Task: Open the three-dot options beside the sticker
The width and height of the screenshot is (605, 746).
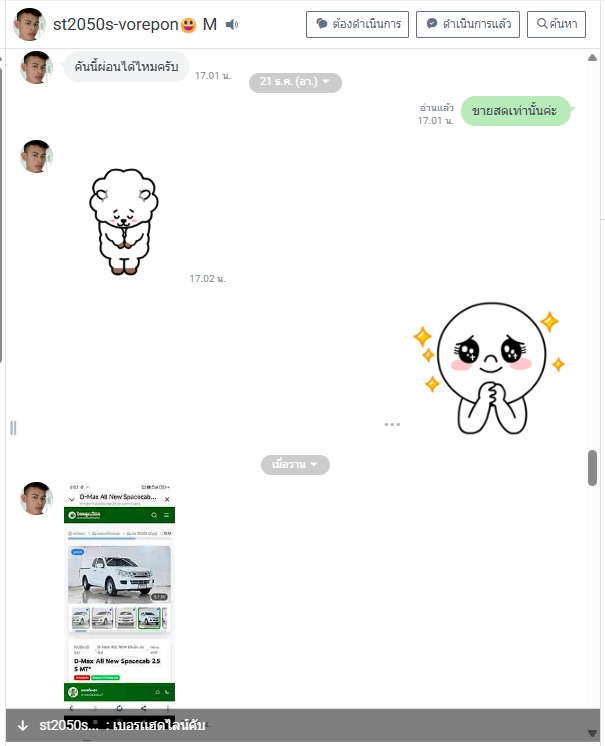Action: point(392,425)
